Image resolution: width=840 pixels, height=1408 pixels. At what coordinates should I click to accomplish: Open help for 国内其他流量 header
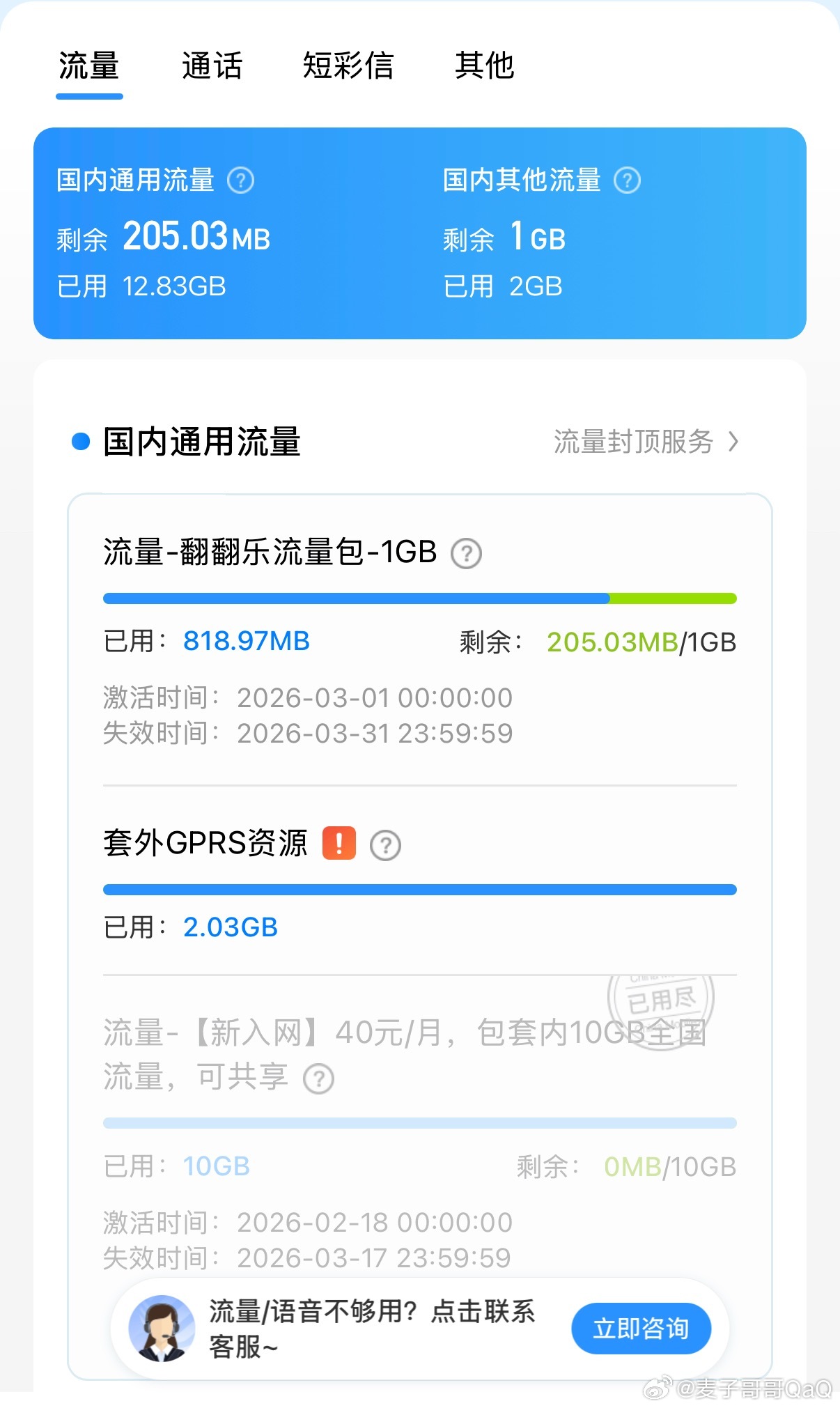pos(628,180)
